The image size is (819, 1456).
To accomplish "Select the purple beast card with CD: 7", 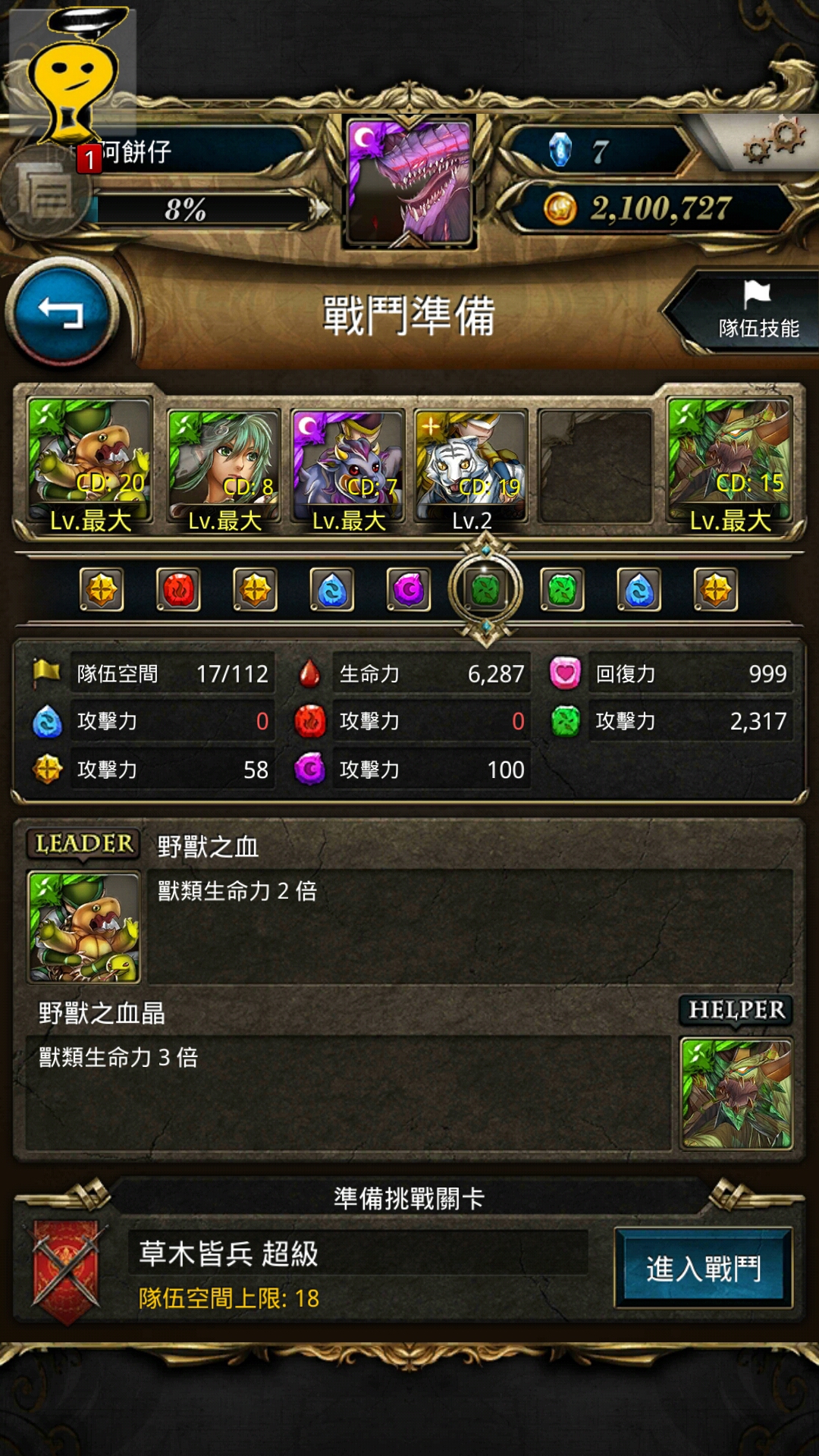I will tap(347, 470).
